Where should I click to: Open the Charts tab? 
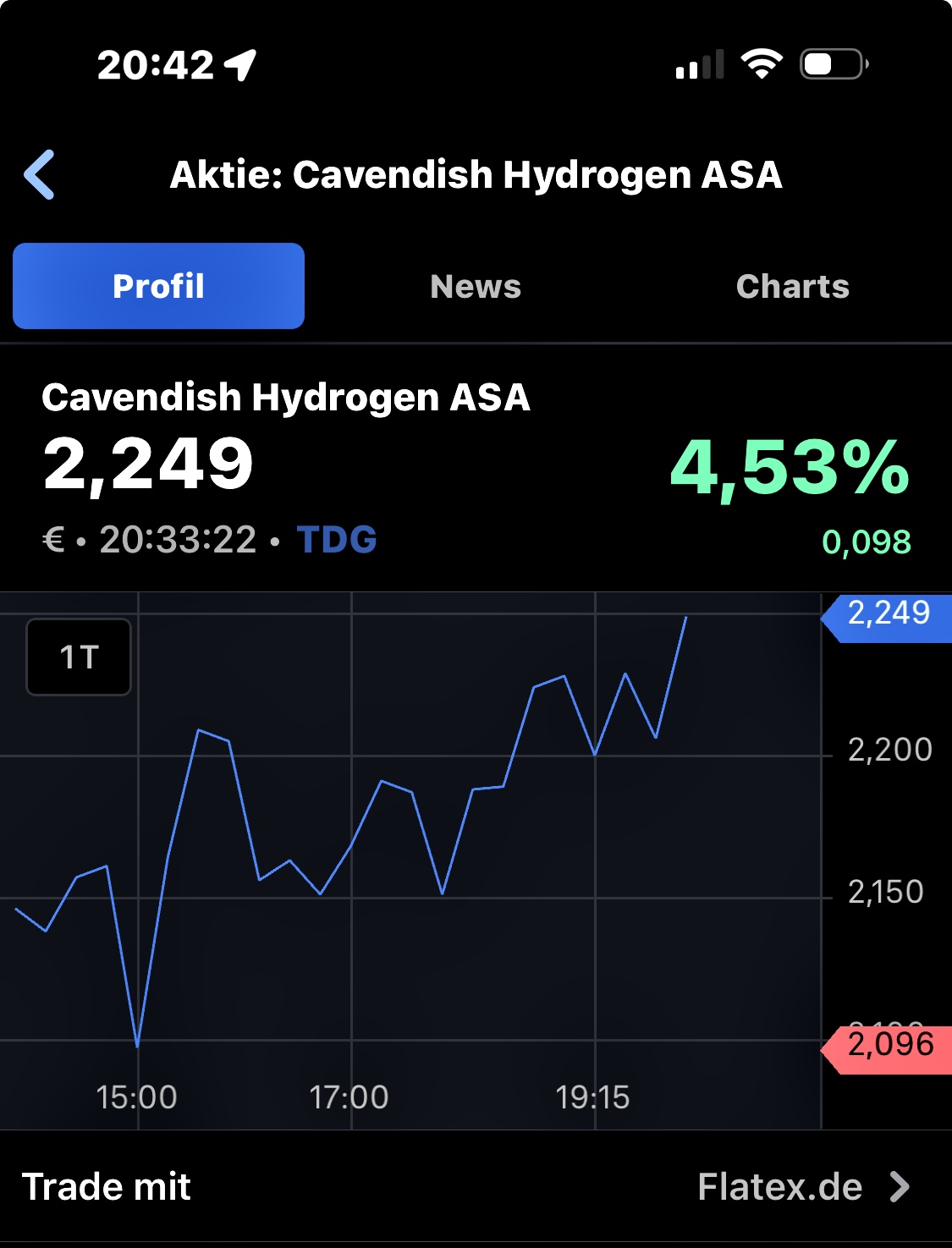click(x=792, y=286)
